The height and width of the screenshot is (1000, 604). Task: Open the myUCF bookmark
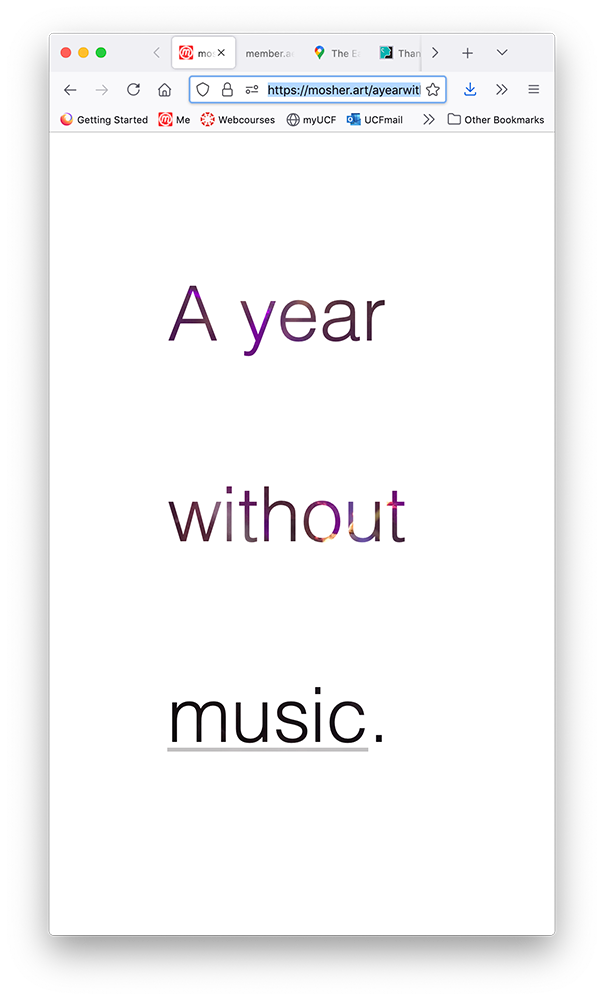coord(311,120)
